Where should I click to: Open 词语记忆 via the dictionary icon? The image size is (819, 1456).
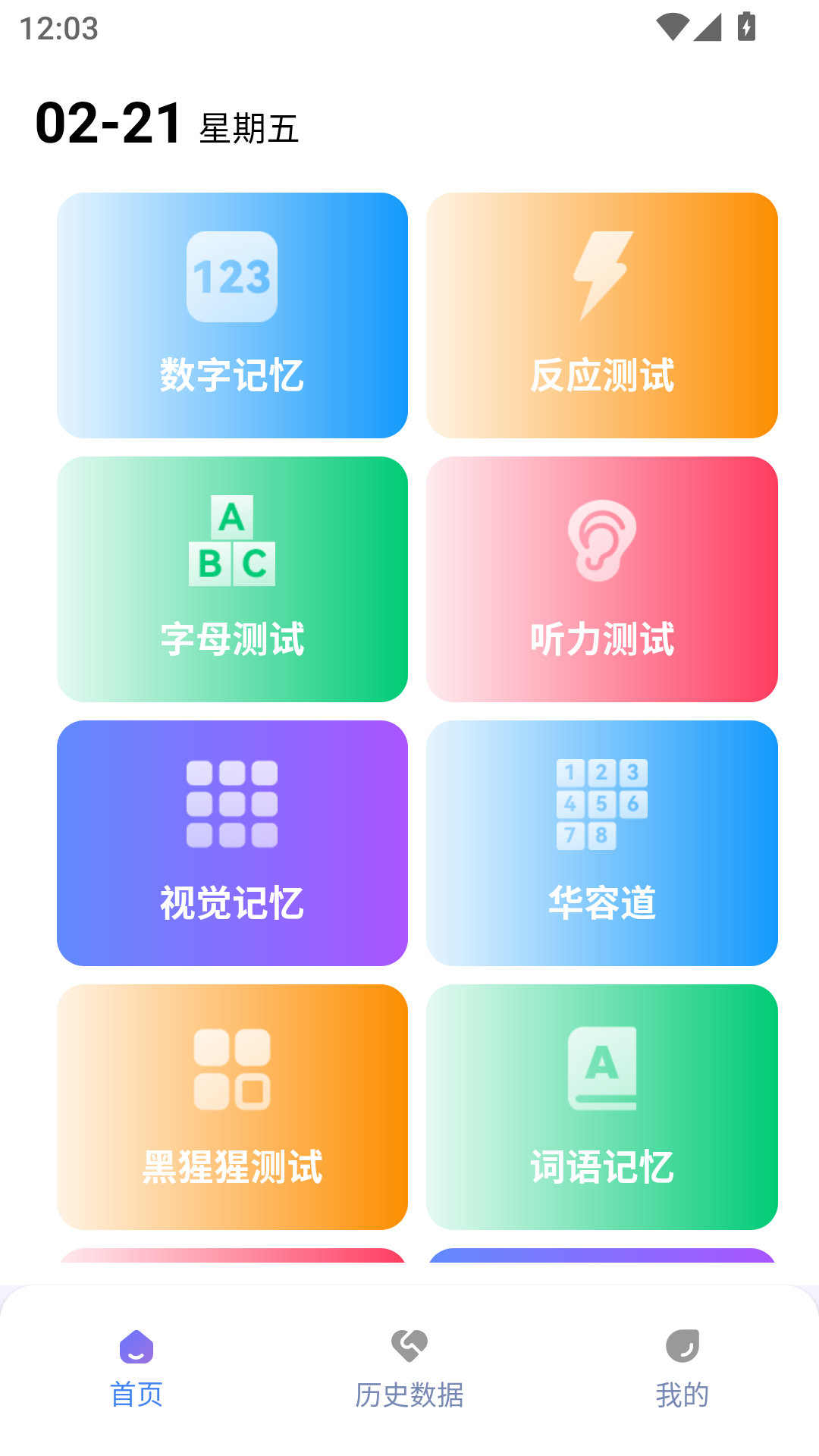601,1065
